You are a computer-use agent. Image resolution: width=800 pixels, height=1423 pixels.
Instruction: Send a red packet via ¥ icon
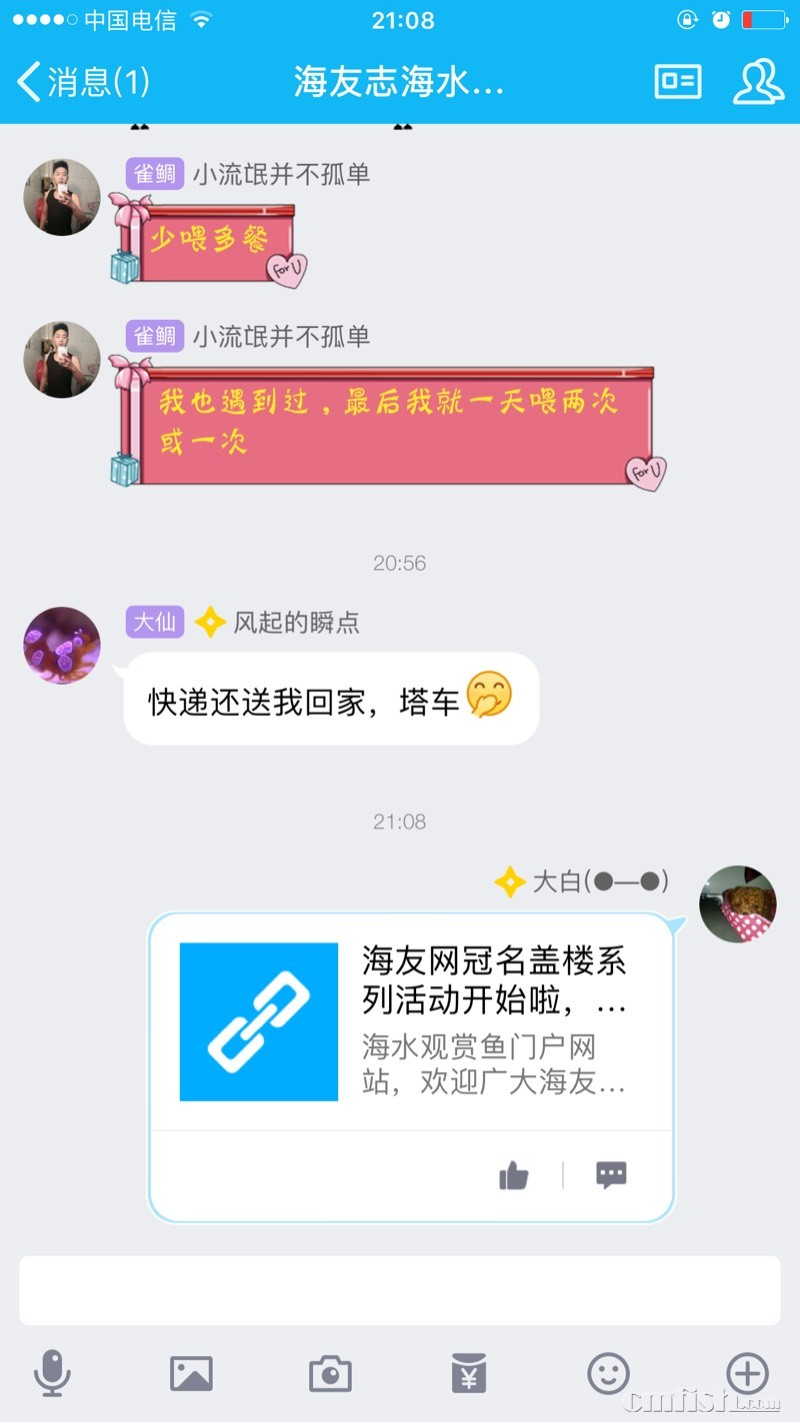click(469, 1373)
